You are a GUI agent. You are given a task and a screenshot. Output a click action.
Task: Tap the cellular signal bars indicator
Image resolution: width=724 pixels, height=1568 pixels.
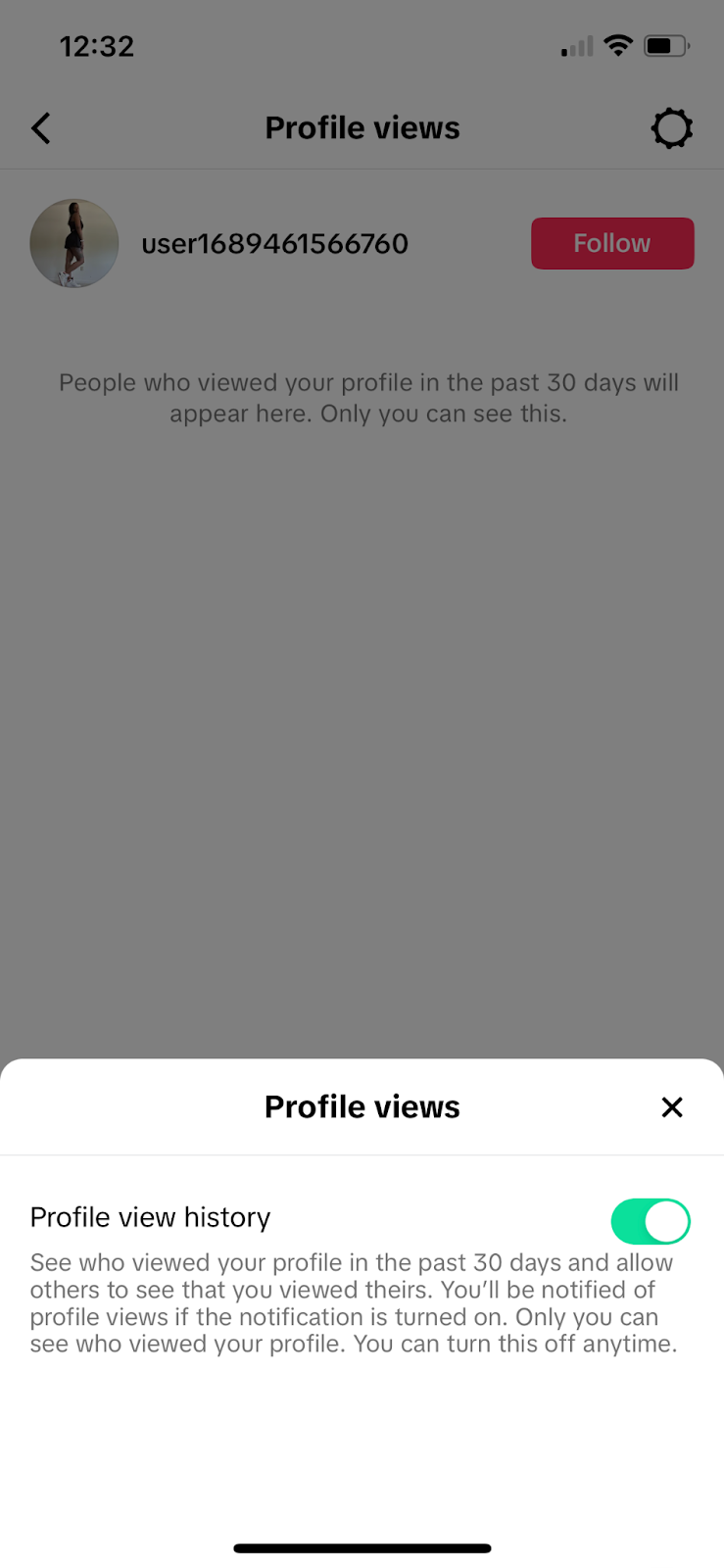[574, 45]
